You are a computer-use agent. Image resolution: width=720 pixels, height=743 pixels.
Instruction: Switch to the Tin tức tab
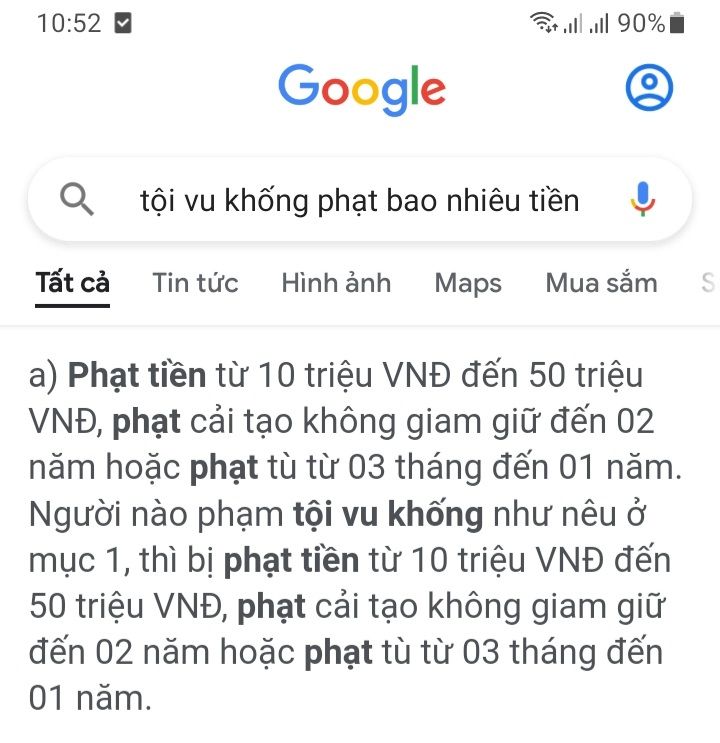195,283
